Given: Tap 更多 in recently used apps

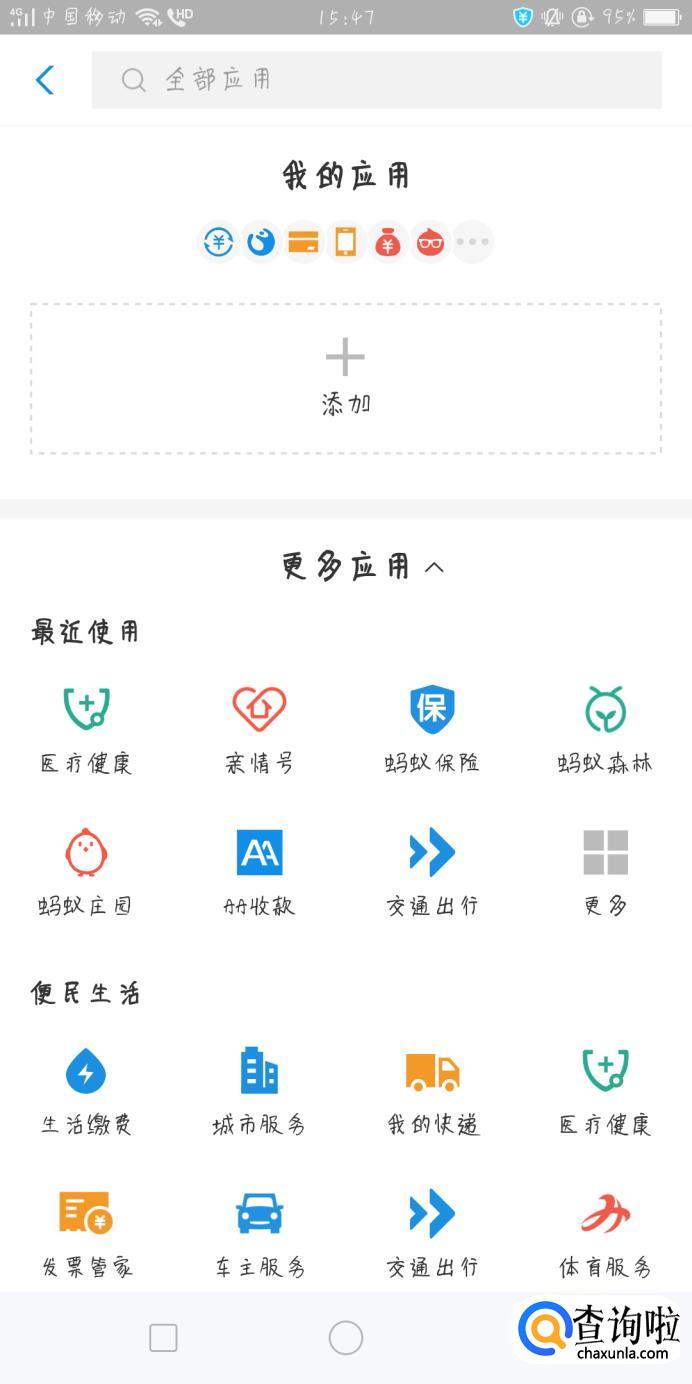Looking at the screenshot, I should click(x=605, y=872).
